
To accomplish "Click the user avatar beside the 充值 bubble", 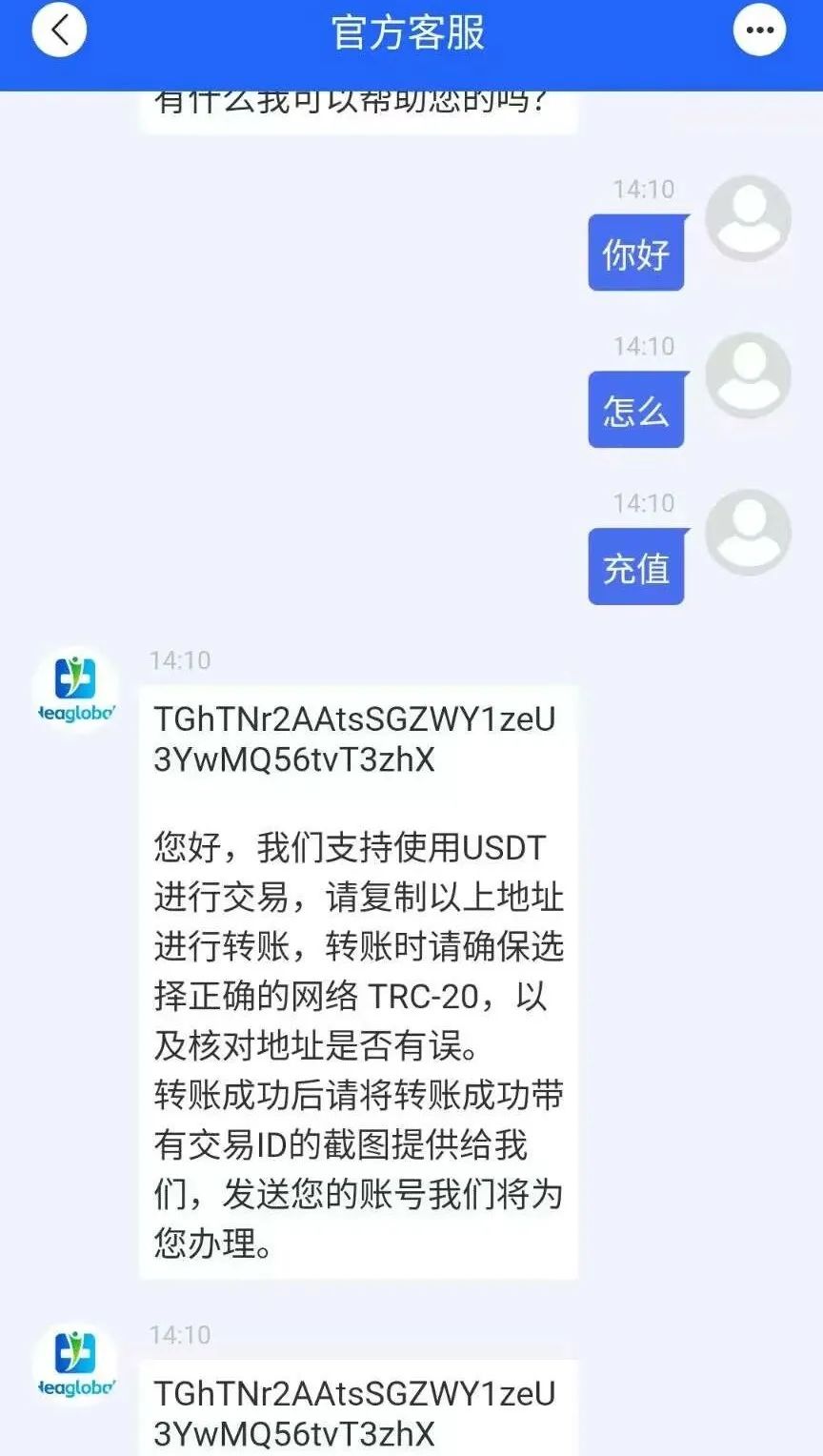I will (x=749, y=532).
